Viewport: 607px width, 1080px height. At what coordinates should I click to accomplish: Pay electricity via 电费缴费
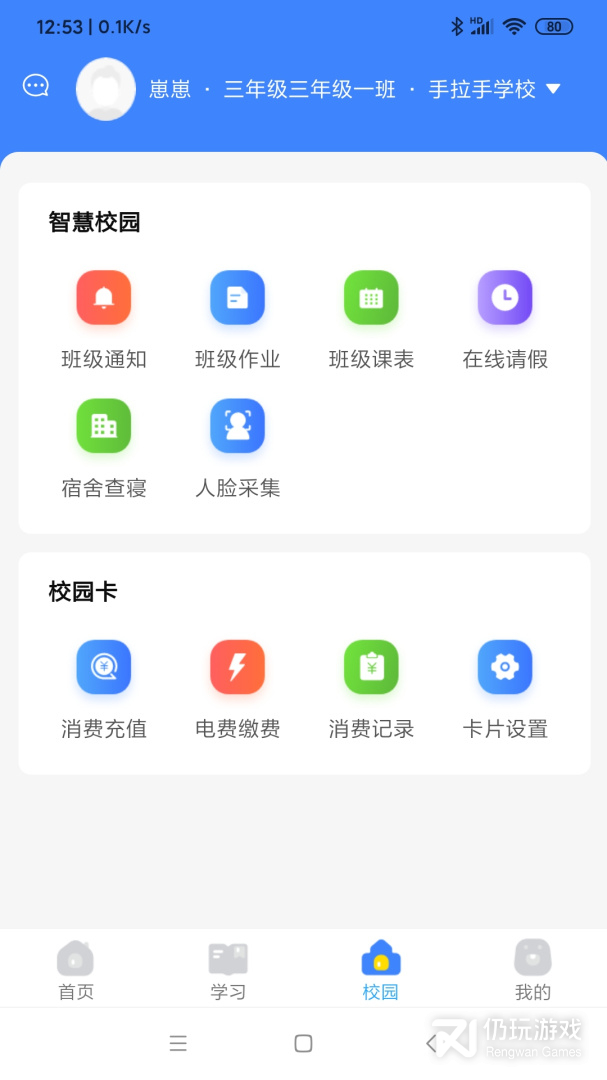coord(237,667)
